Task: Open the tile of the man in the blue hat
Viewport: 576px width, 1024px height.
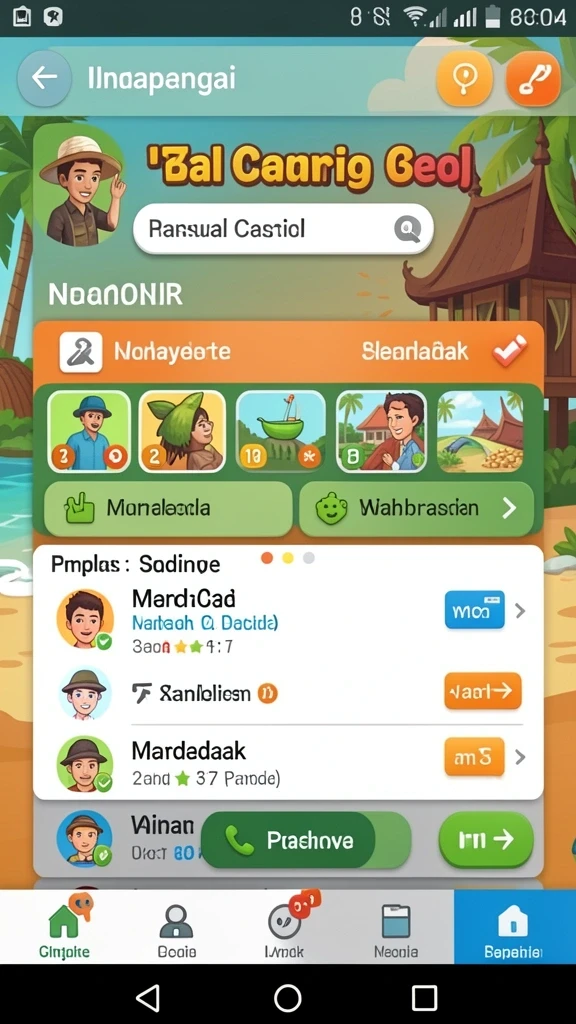Action: coord(89,431)
